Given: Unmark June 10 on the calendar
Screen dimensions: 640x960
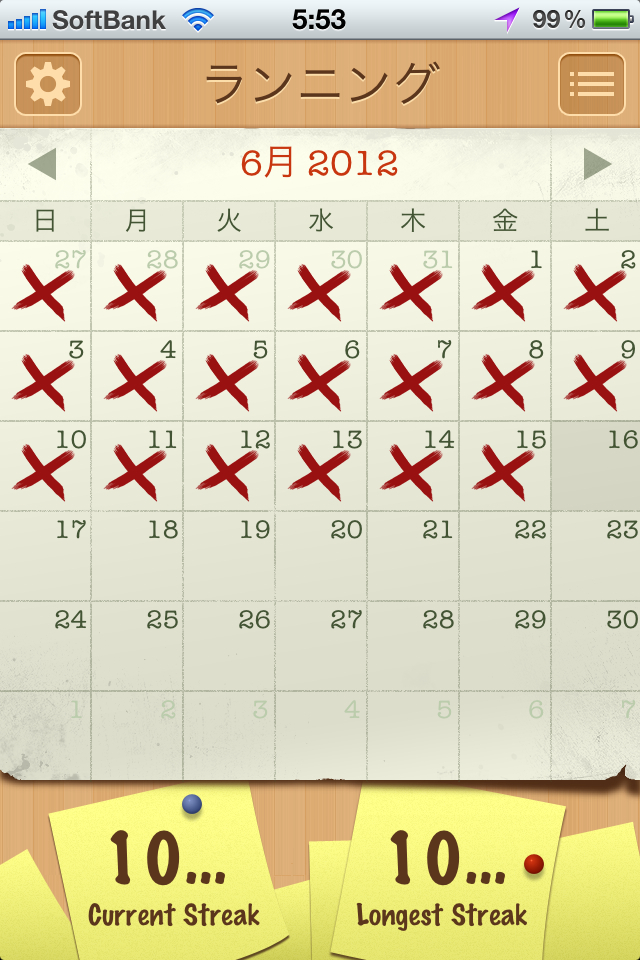Looking at the screenshot, I should [x=46, y=466].
